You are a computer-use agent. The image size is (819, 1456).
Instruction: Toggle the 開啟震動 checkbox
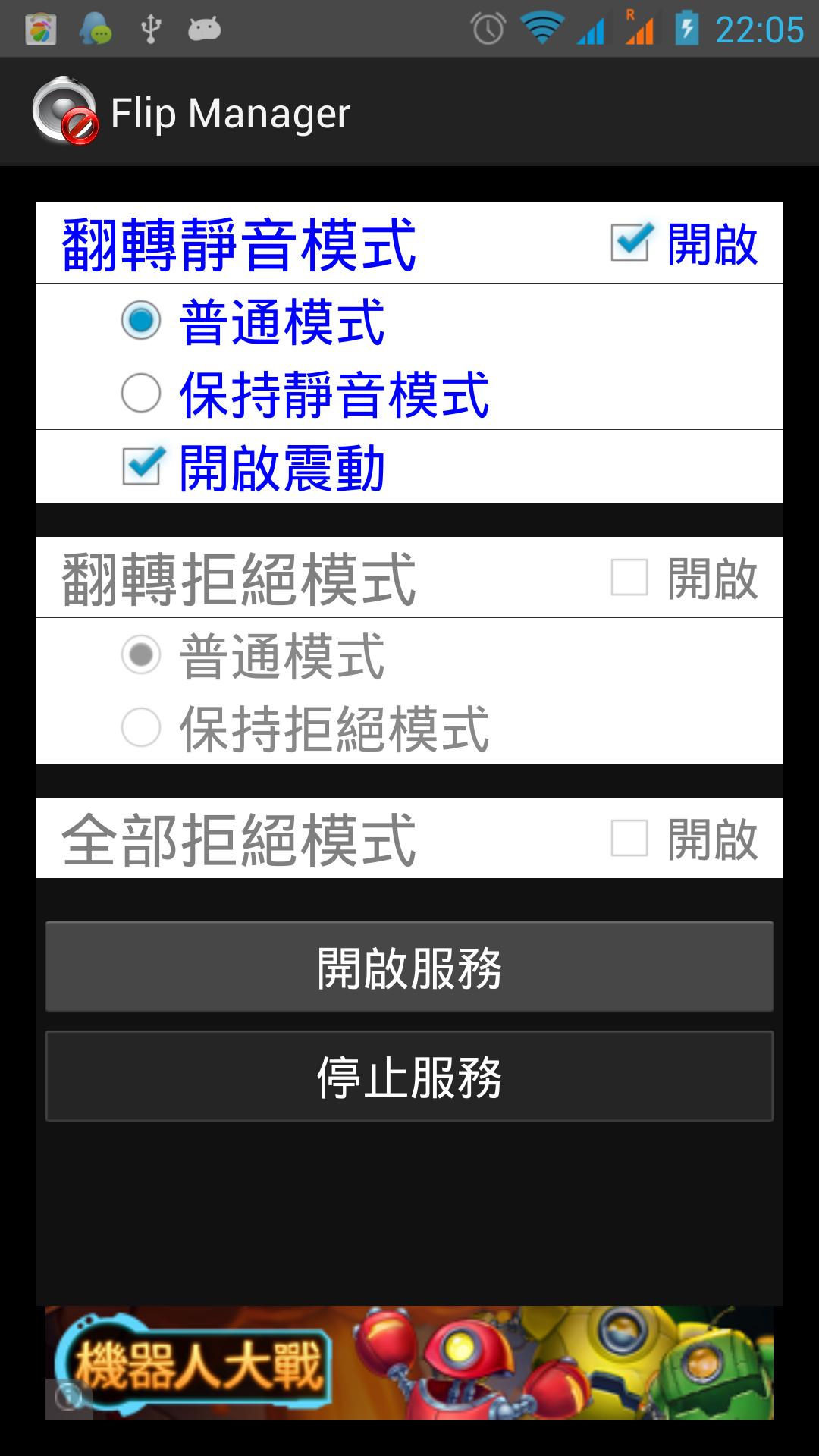[x=142, y=466]
